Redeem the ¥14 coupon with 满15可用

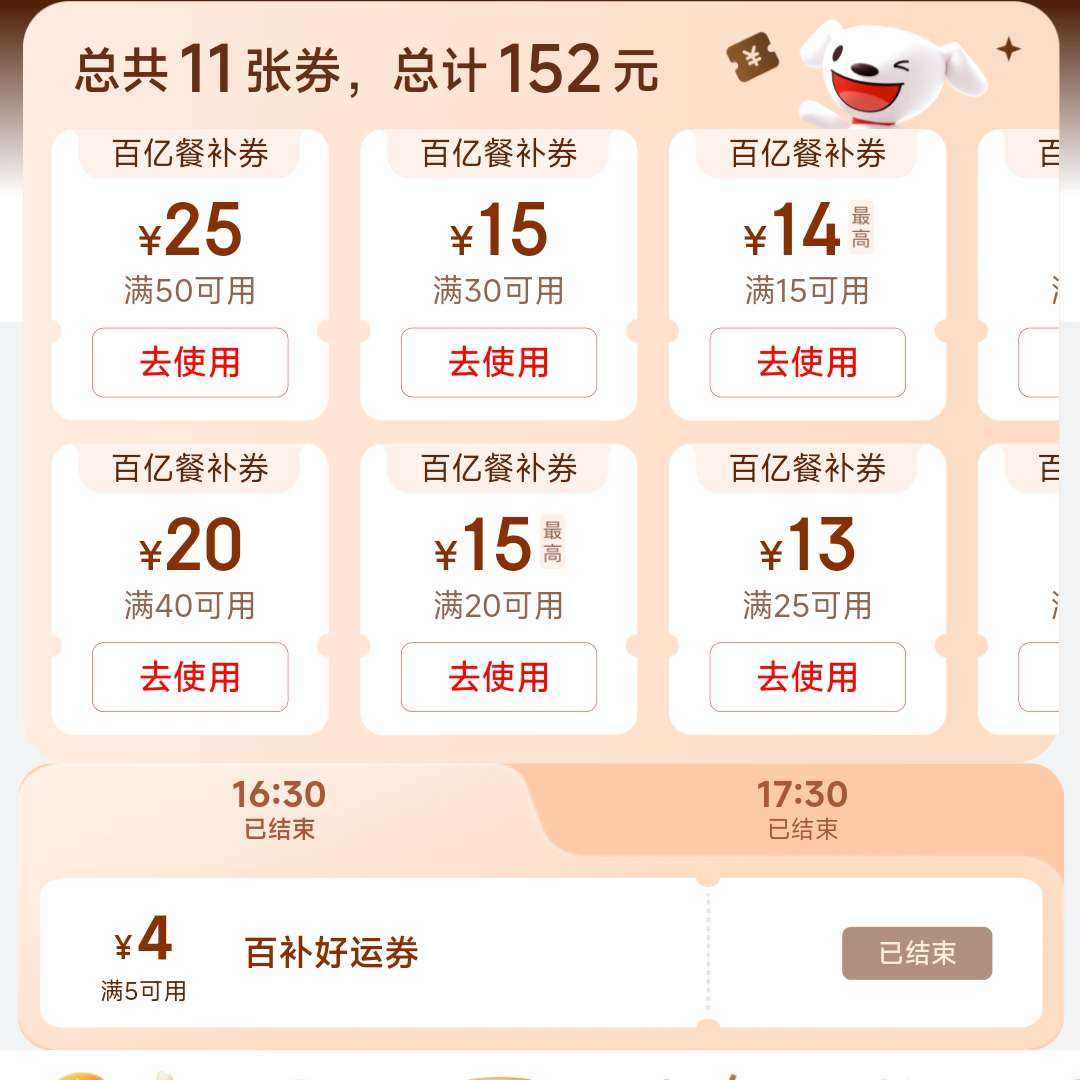tap(807, 362)
